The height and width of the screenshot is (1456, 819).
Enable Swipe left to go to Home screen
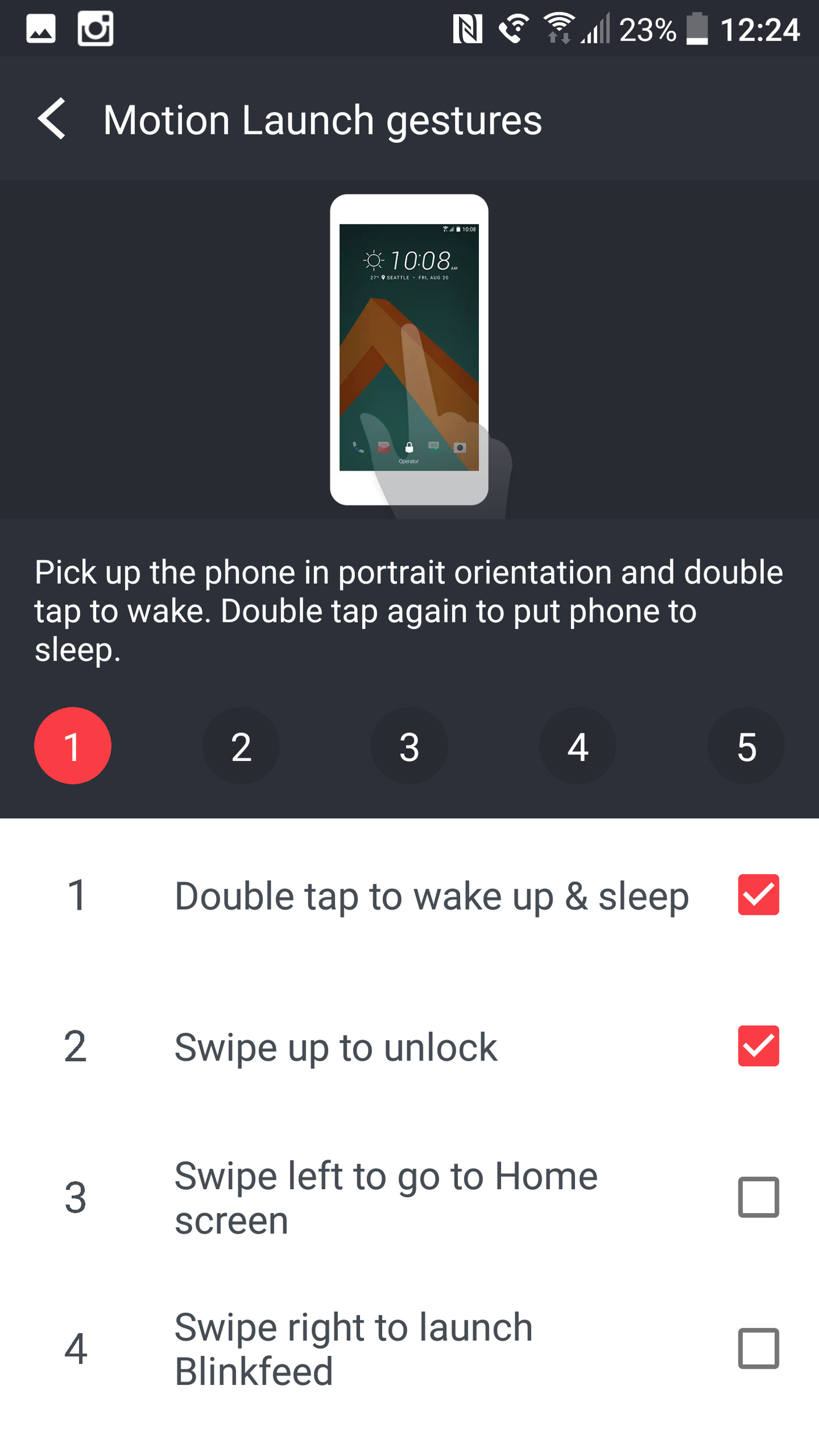[x=758, y=1197]
